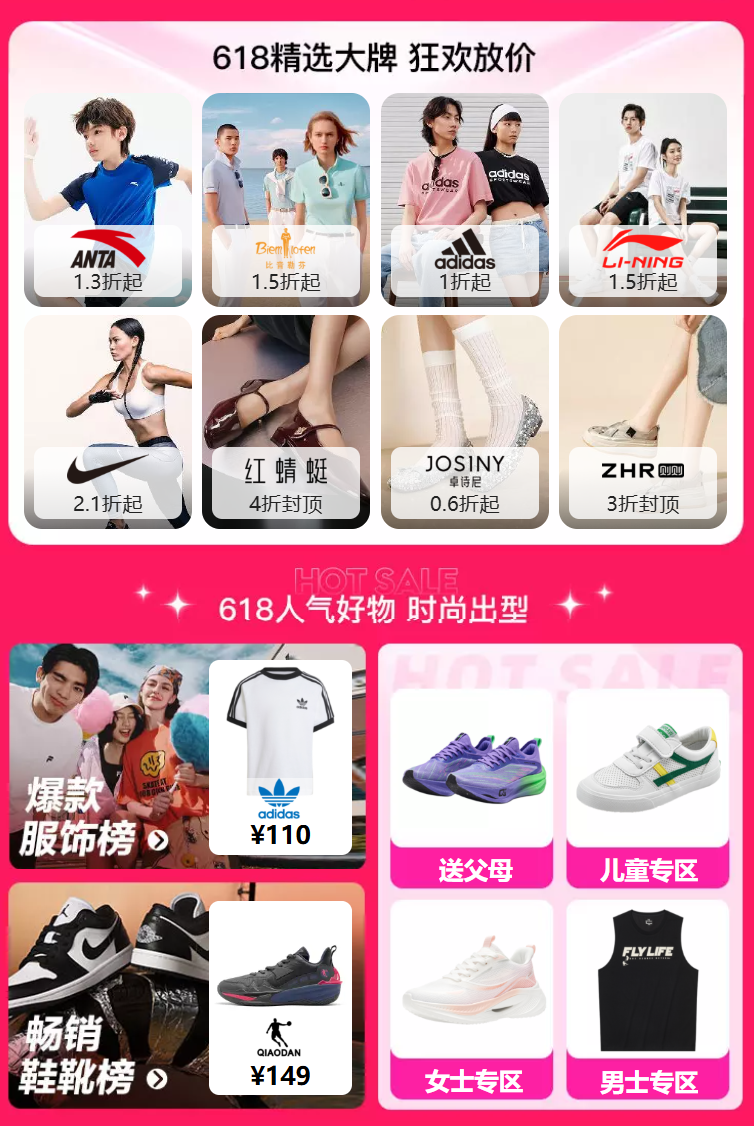Browse the 男士专区 section
The height and width of the screenshot is (1126, 754).
coord(647,999)
